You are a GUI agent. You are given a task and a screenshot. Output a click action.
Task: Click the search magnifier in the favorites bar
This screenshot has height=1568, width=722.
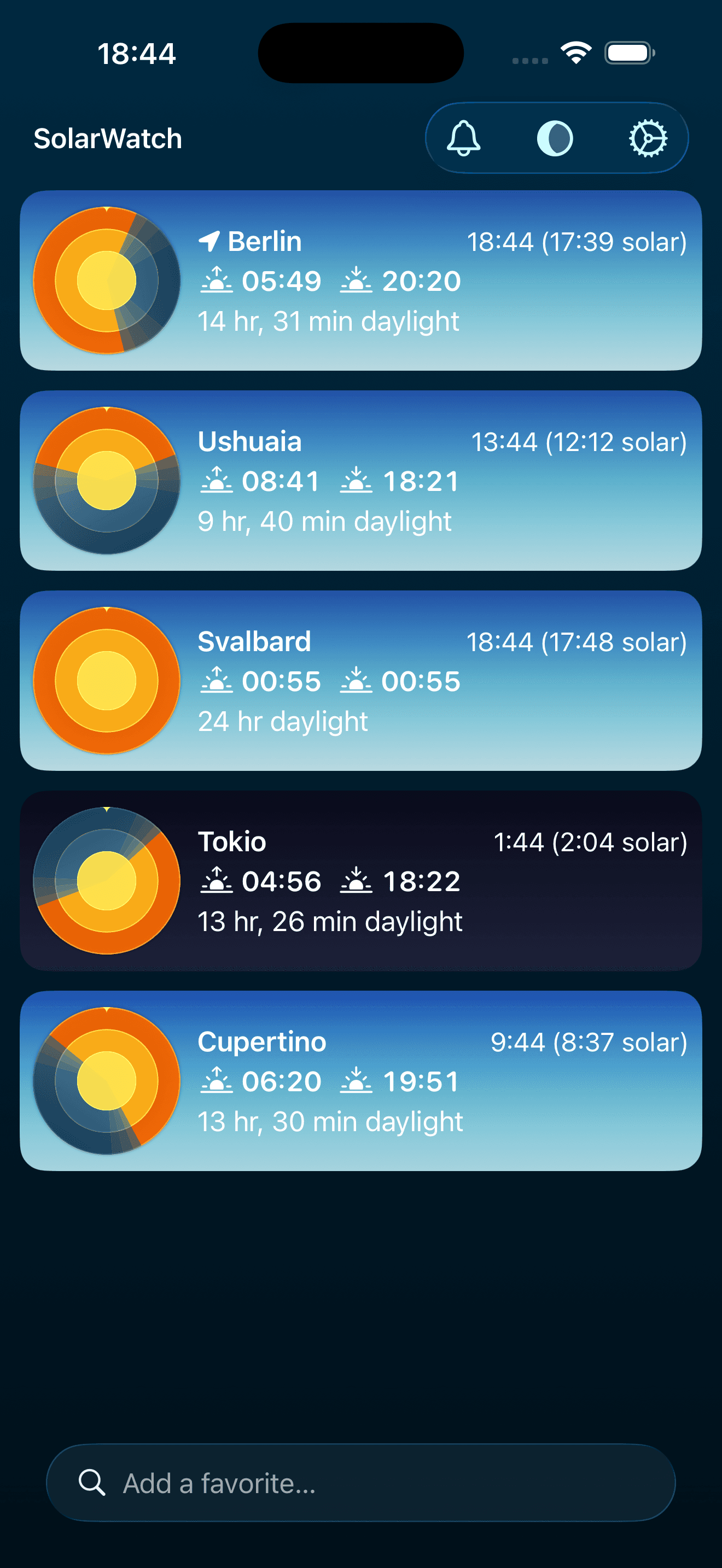click(91, 1483)
